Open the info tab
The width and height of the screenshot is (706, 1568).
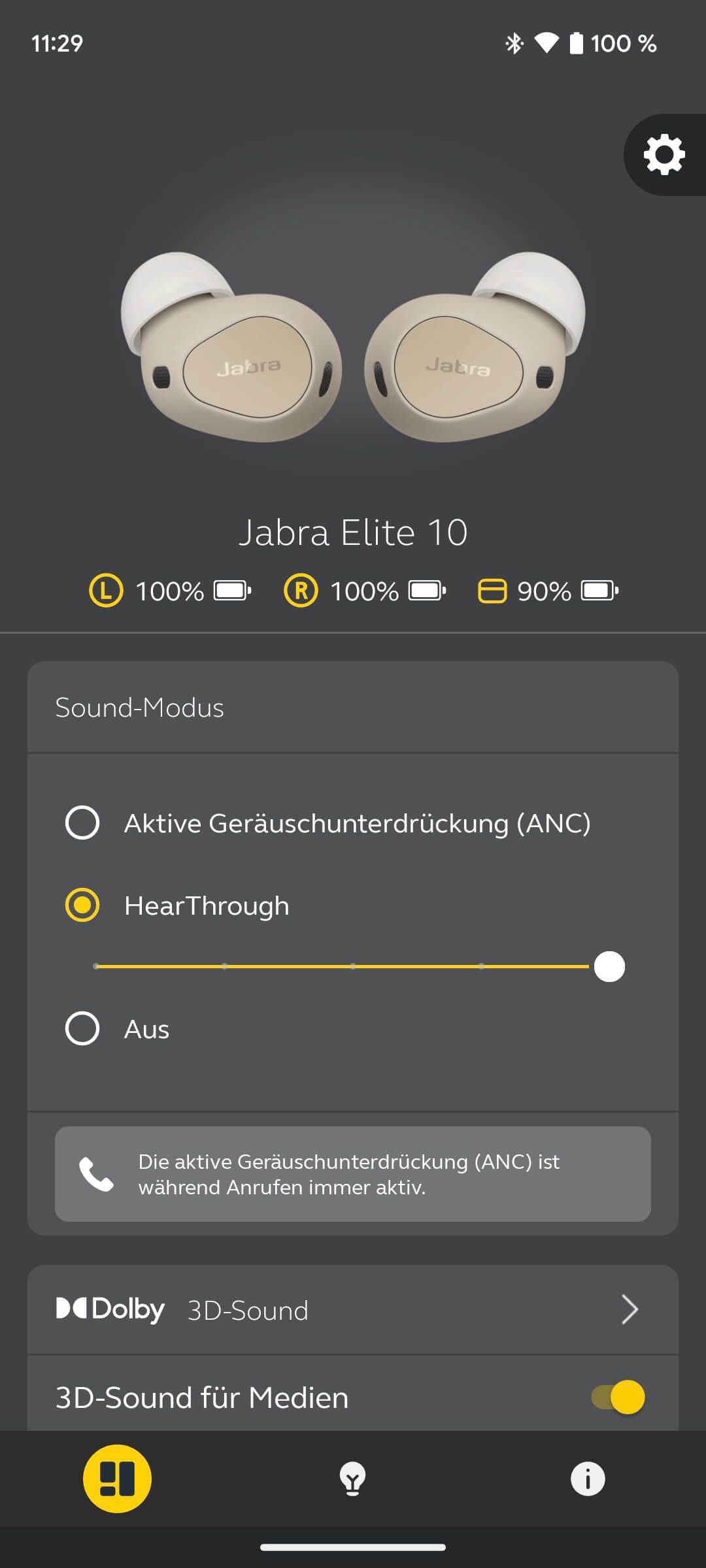point(588,1478)
